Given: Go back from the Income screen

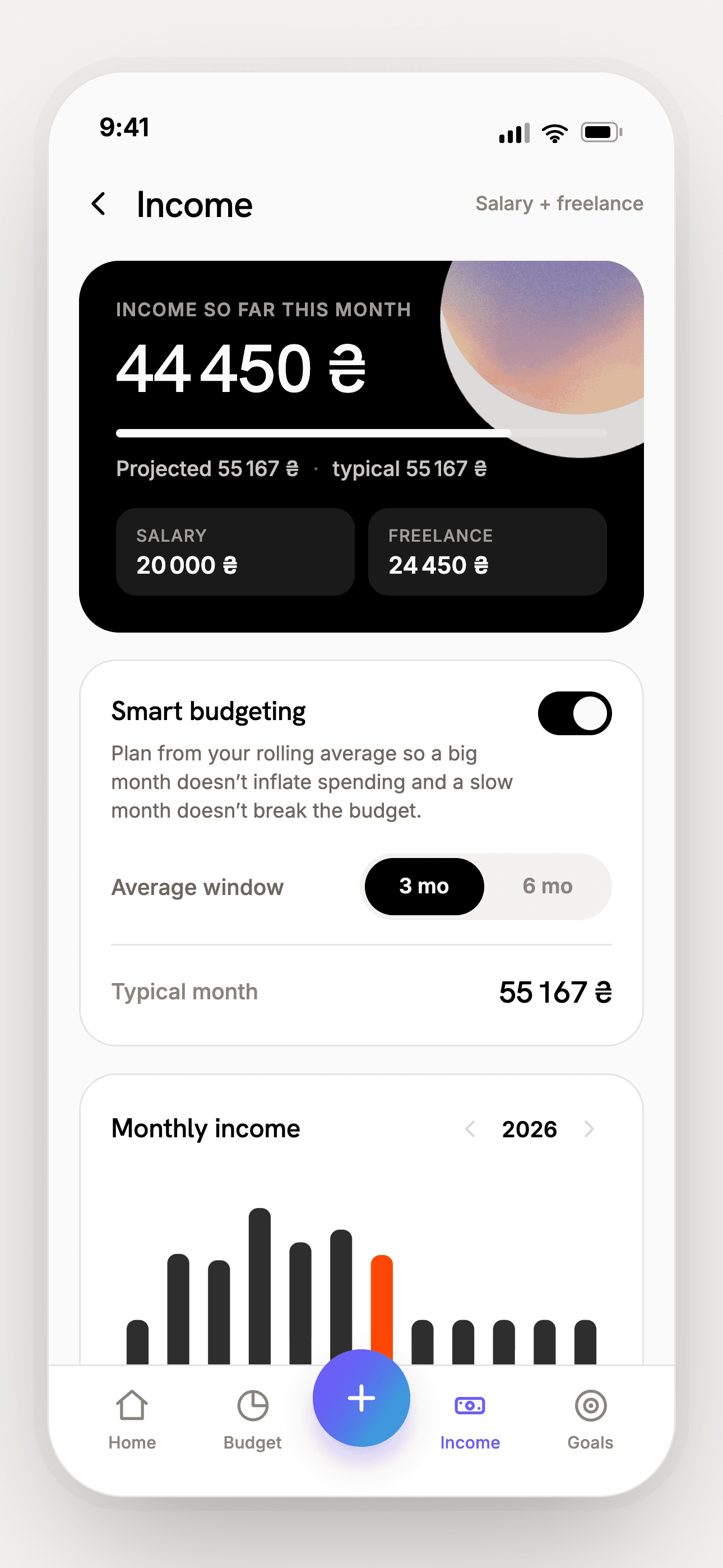Looking at the screenshot, I should (x=99, y=204).
